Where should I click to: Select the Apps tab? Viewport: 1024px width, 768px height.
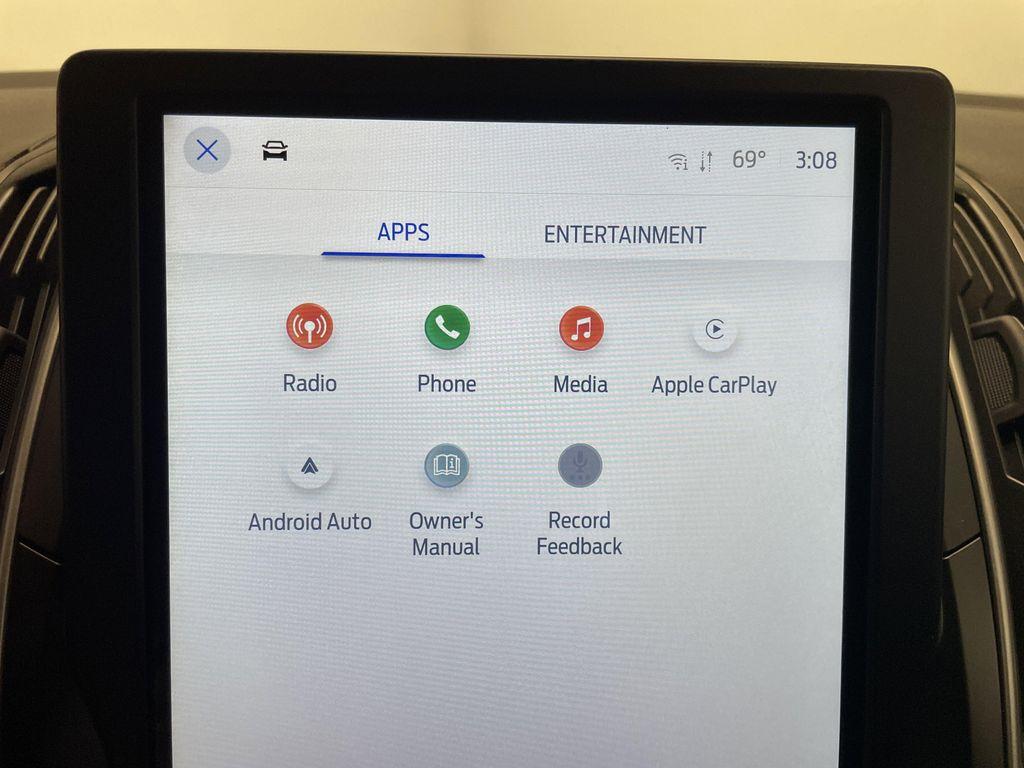coord(403,233)
